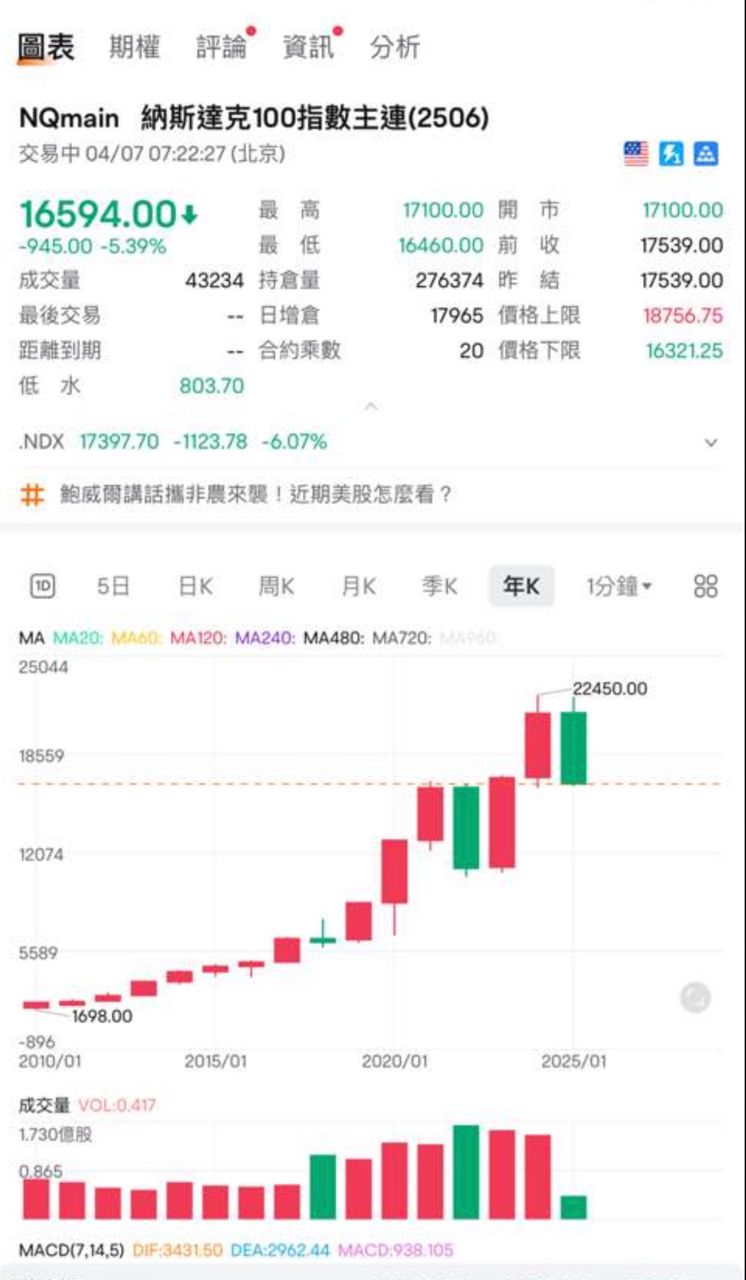Expand the .NDX index row
746x1280 pixels.
[711, 442]
